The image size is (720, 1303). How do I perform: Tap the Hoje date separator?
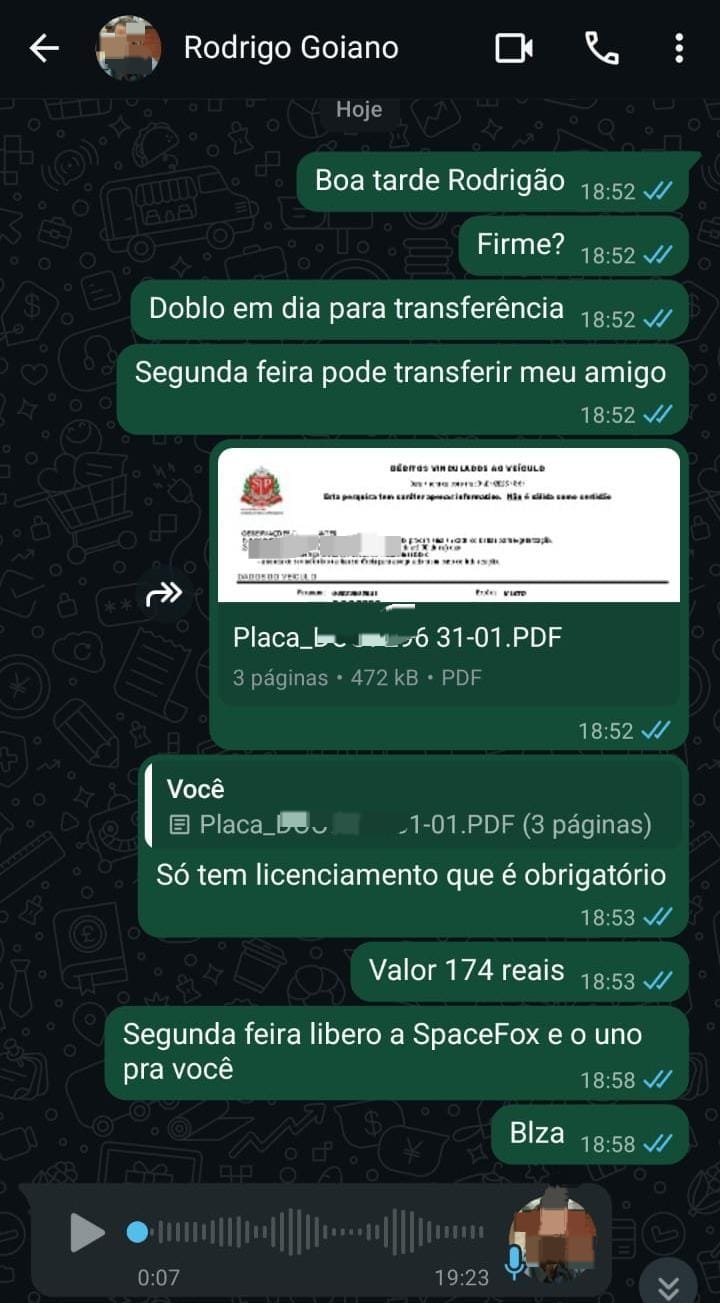coord(359,109)
